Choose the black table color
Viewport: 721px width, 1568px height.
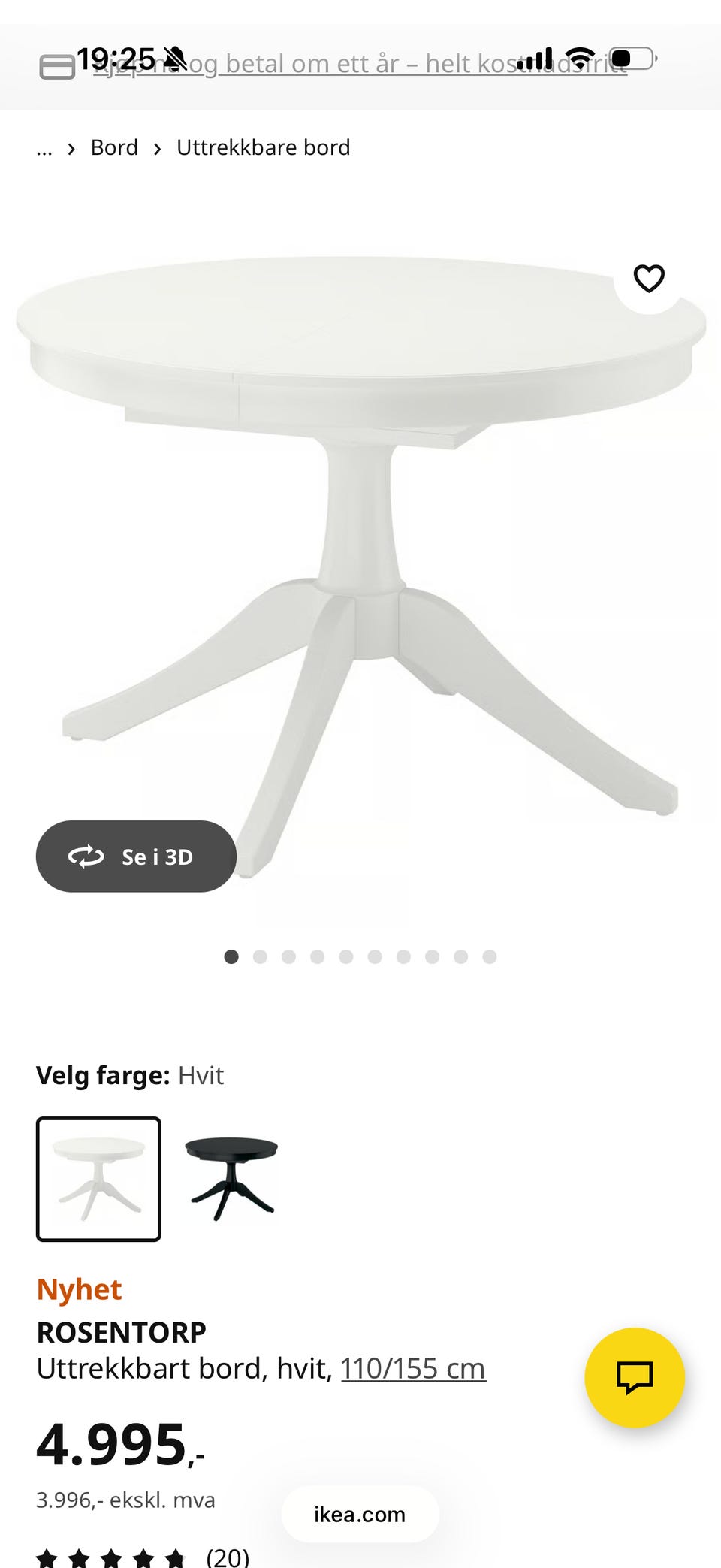tap(231, 1179)
